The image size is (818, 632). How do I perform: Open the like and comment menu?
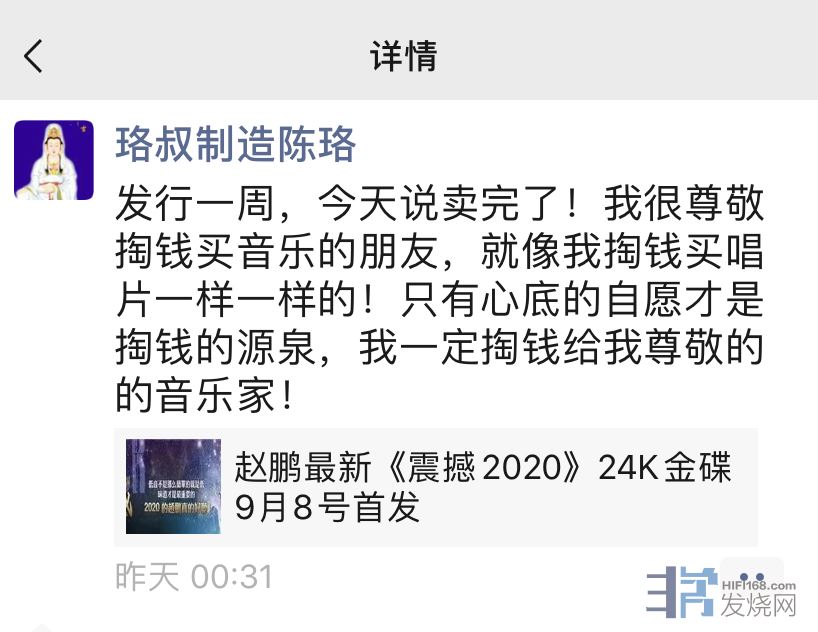point(751,577)
